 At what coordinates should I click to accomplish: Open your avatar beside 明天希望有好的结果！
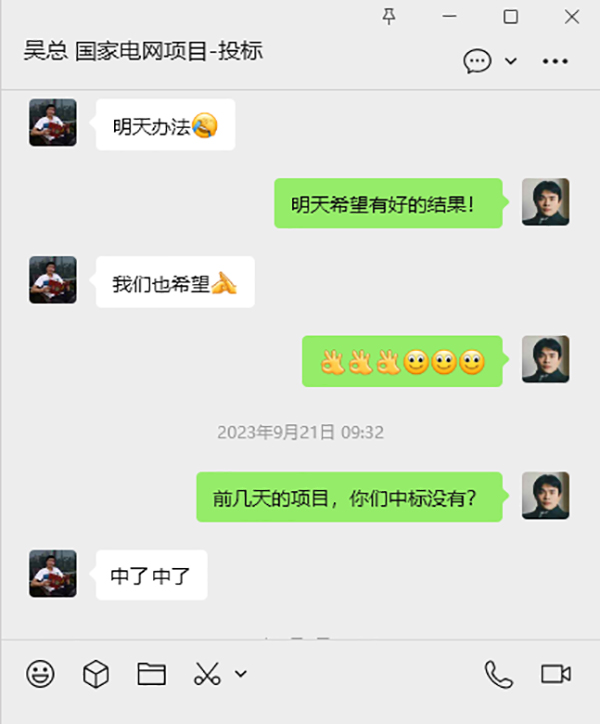tap(546, 202)
